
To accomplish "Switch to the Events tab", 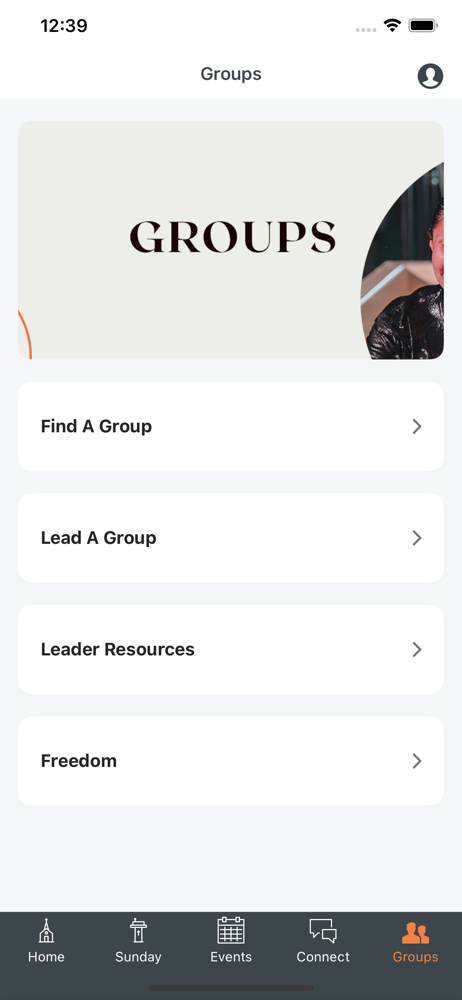I will pos(231,940).
